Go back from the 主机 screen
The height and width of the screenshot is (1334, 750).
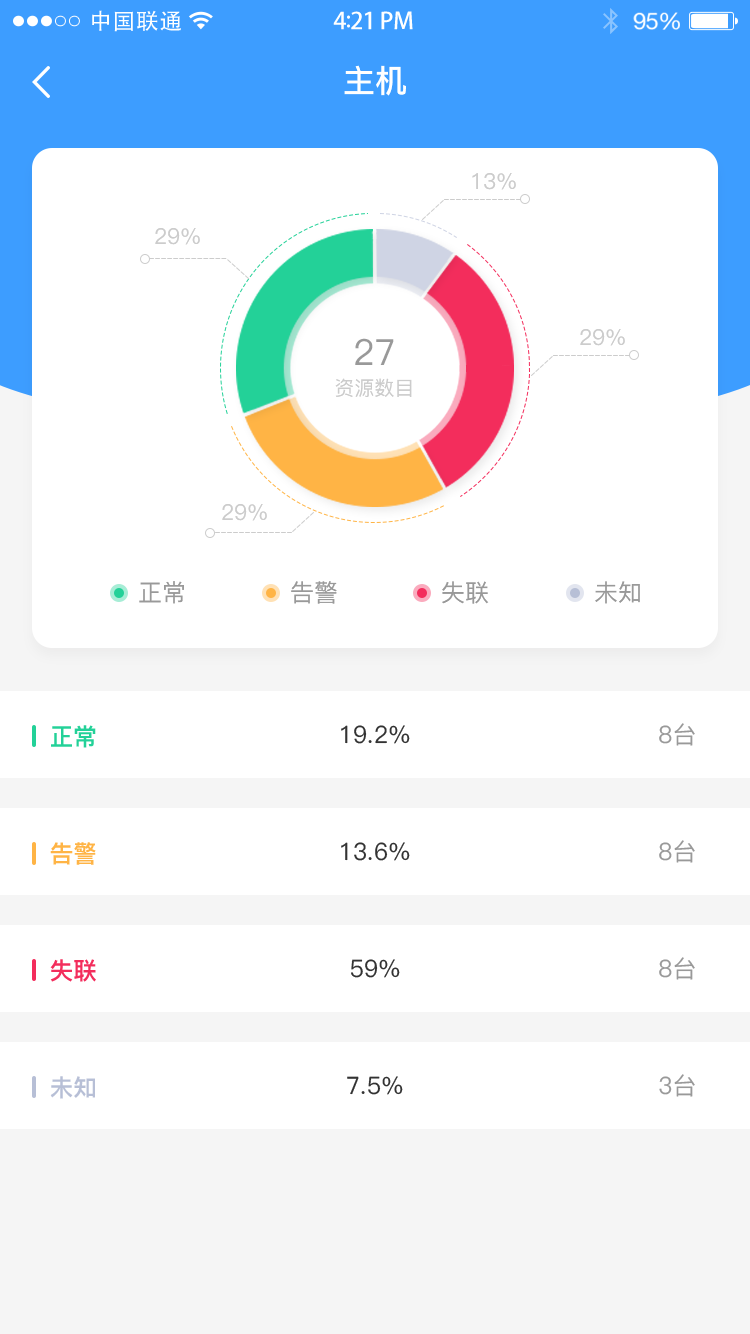(42, 82)
